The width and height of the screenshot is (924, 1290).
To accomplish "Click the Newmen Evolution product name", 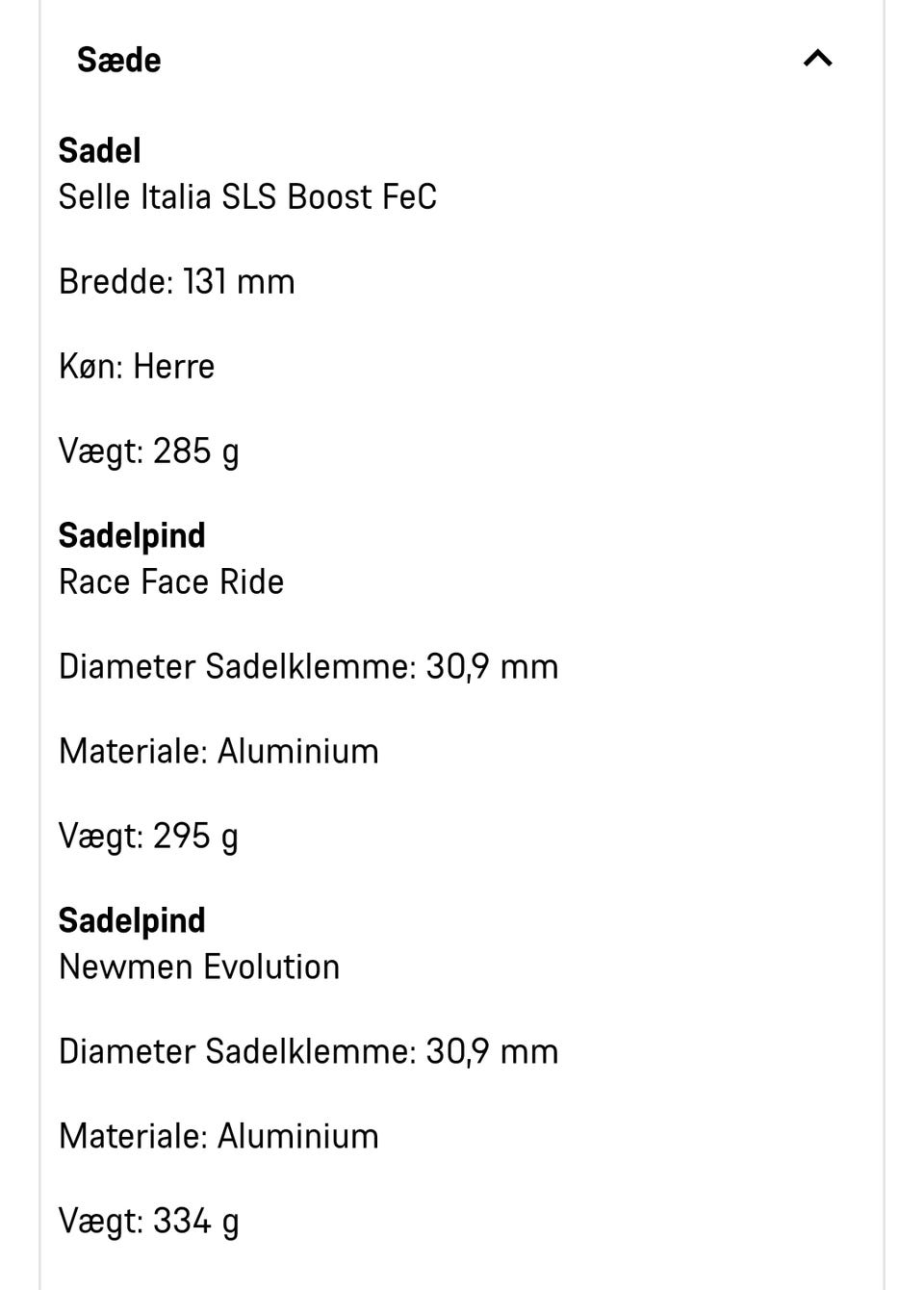I will click(x=199, y=967).
